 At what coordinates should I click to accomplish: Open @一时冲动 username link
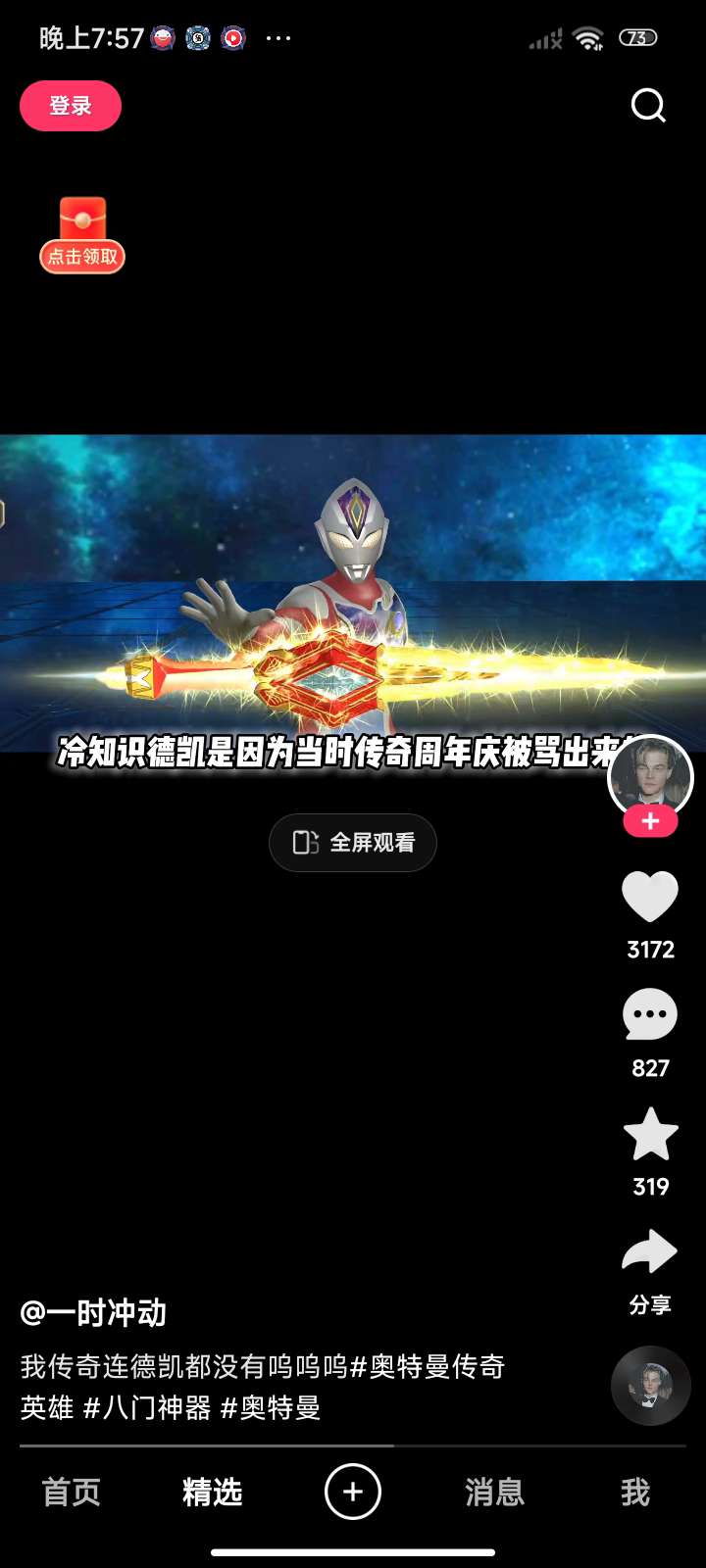(x=93, y=1313)
